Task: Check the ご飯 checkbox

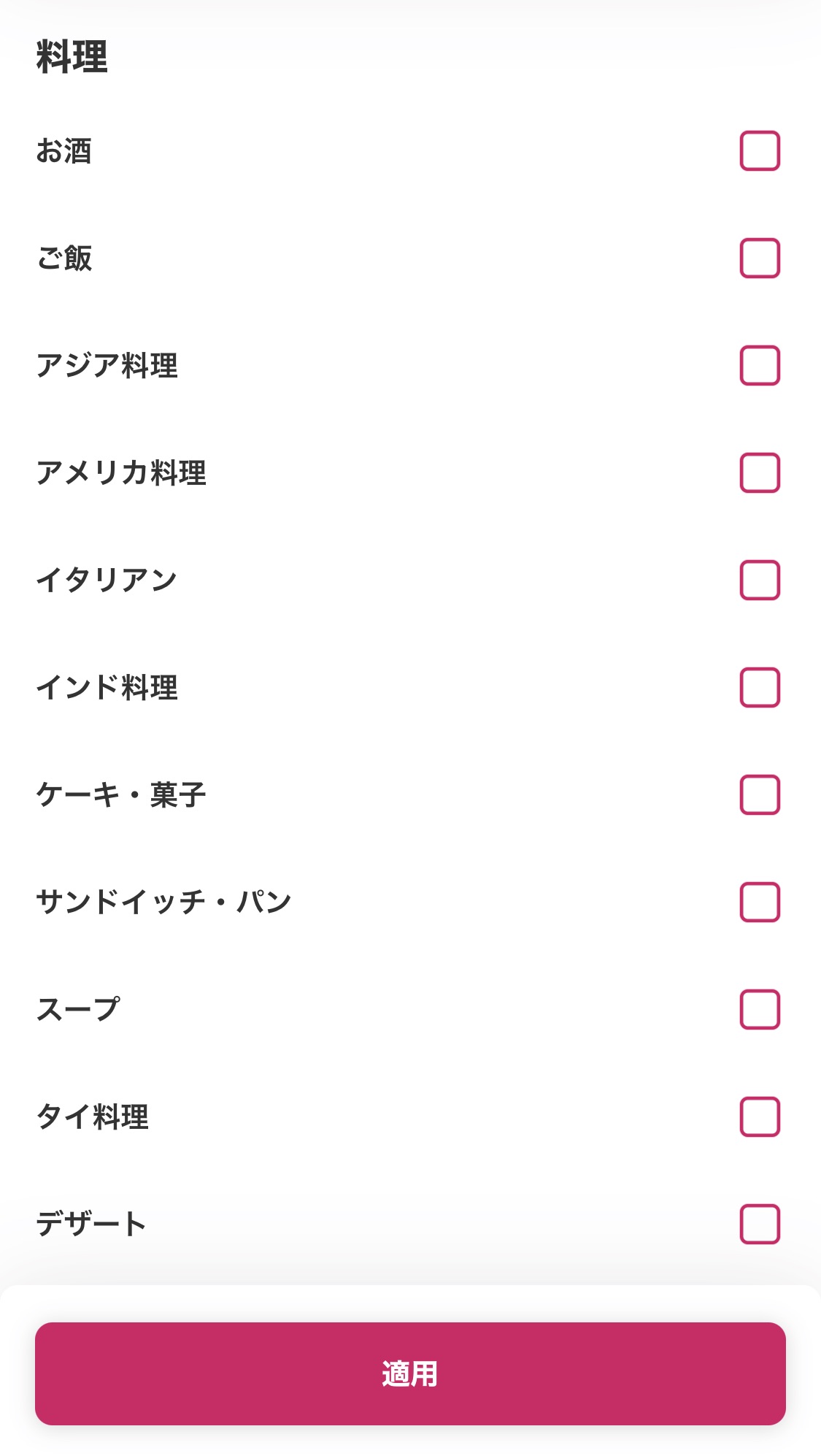Action: point(760,258)
